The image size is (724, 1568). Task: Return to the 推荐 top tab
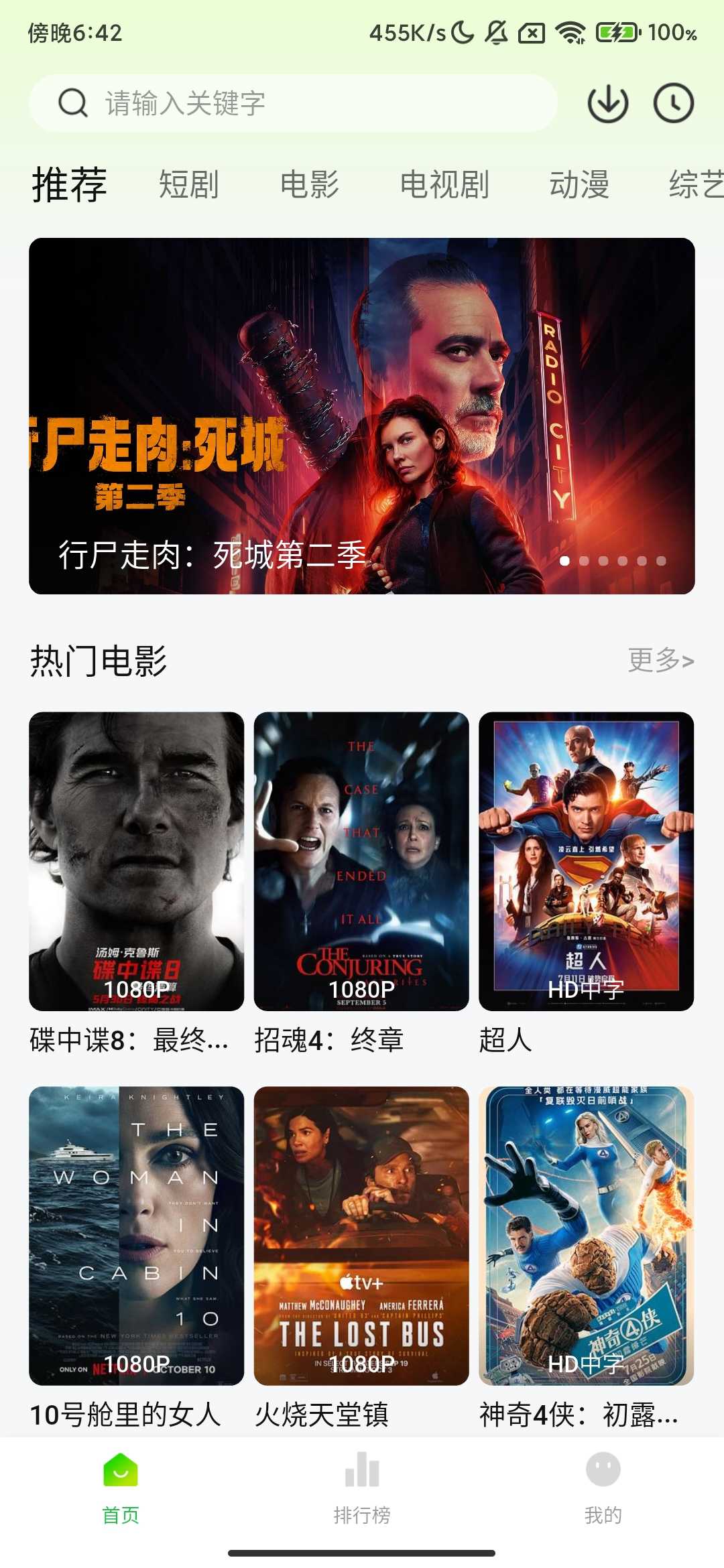(70, 185)
